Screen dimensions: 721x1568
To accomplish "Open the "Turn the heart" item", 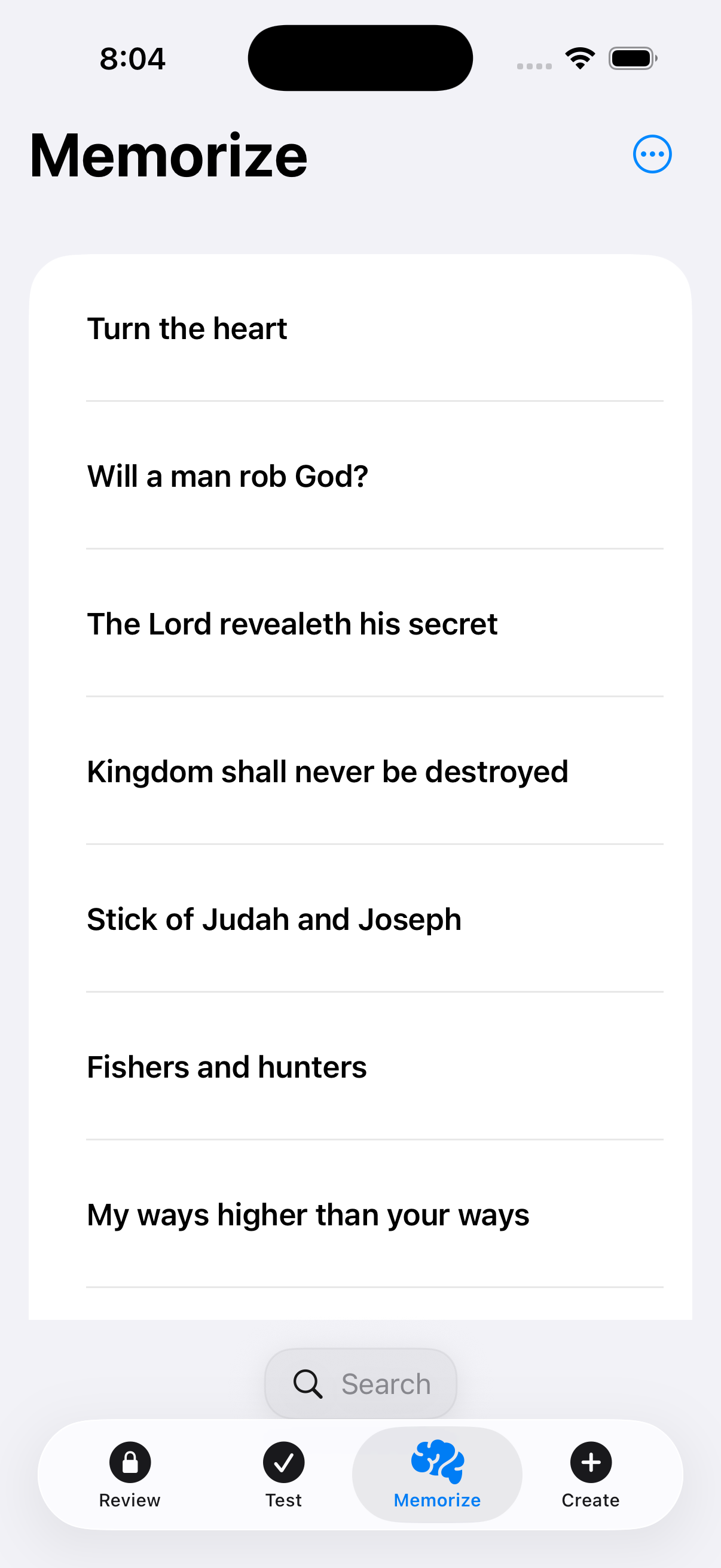I will tap(360, 329).
